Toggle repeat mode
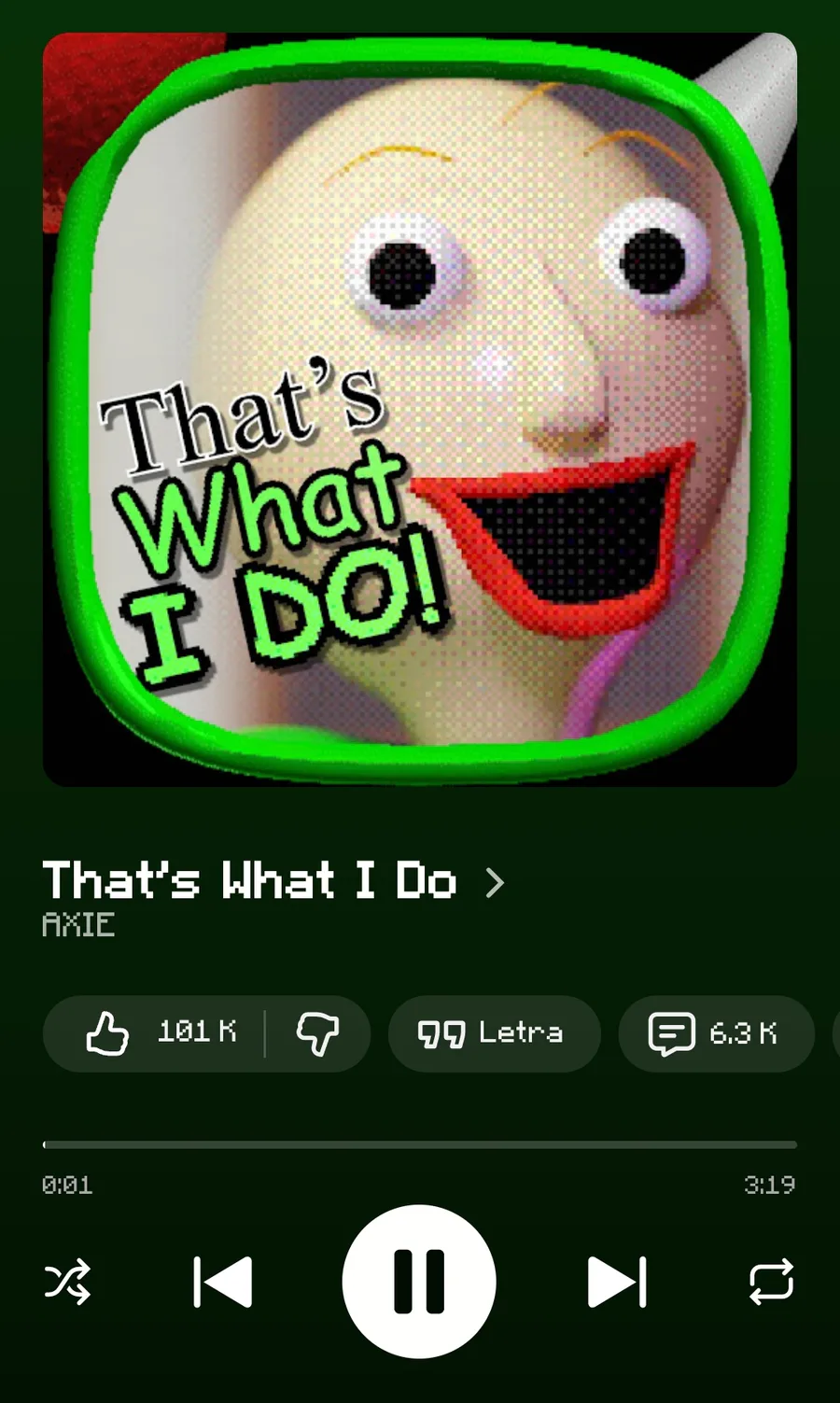 771,1282
